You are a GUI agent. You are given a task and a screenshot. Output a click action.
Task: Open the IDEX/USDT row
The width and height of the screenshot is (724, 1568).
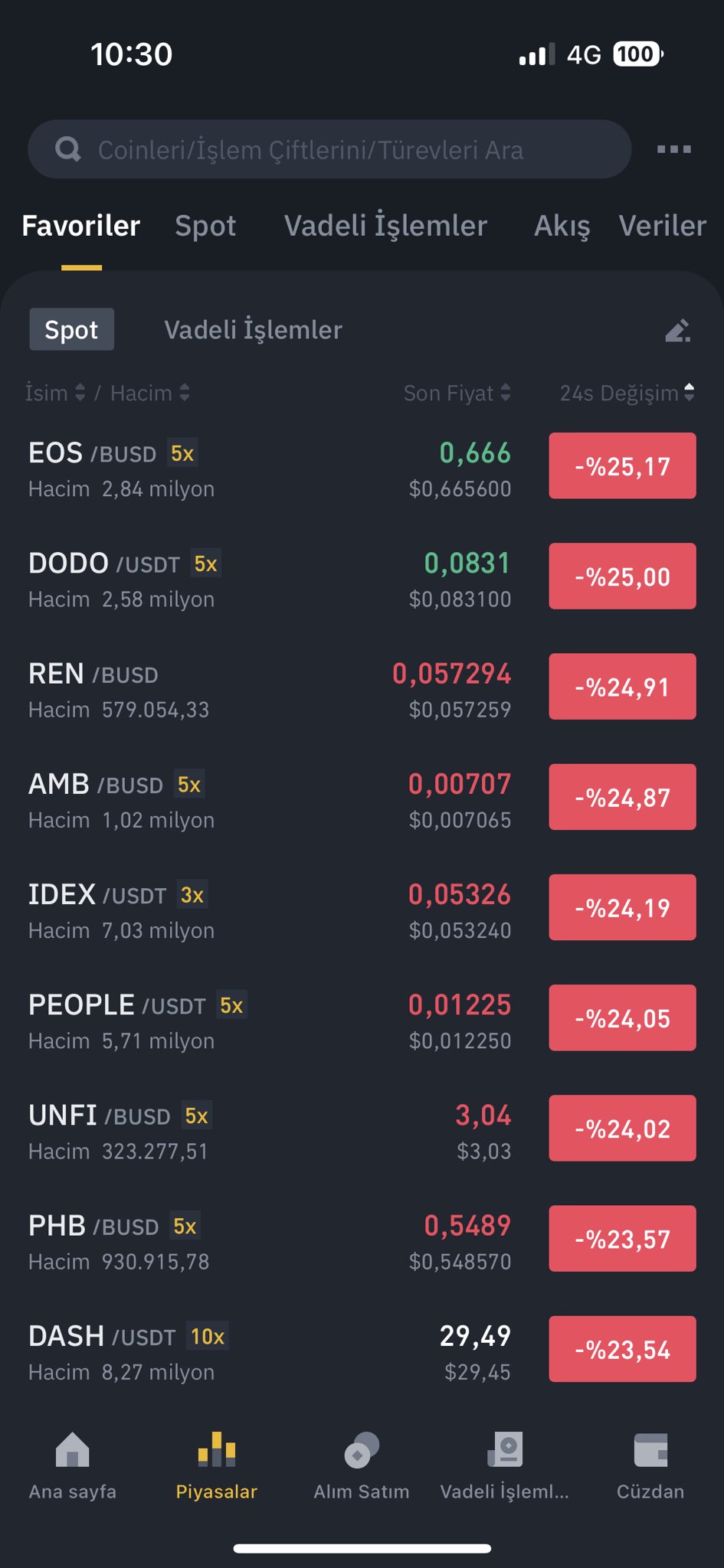[x=362, y=908]
